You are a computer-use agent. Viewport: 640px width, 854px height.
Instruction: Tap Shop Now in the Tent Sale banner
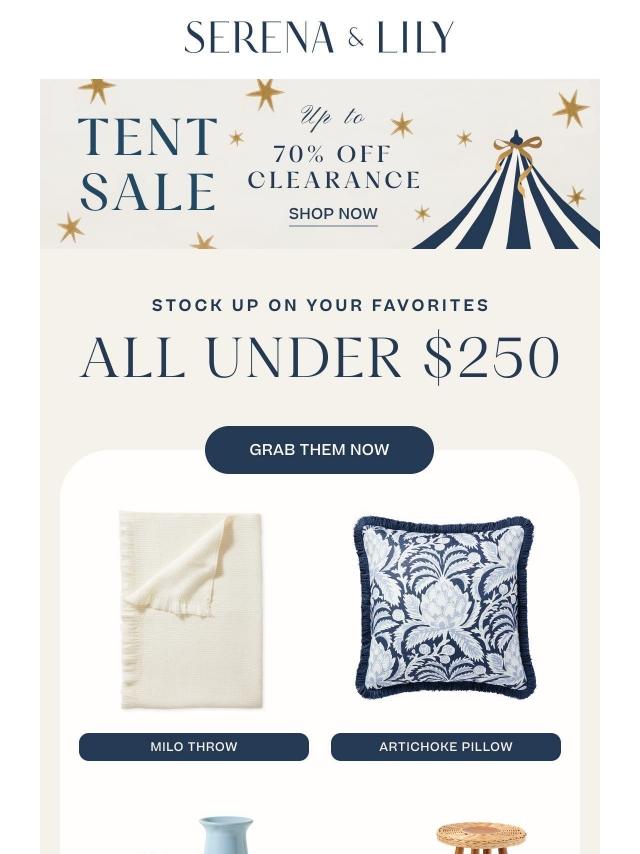333,214
